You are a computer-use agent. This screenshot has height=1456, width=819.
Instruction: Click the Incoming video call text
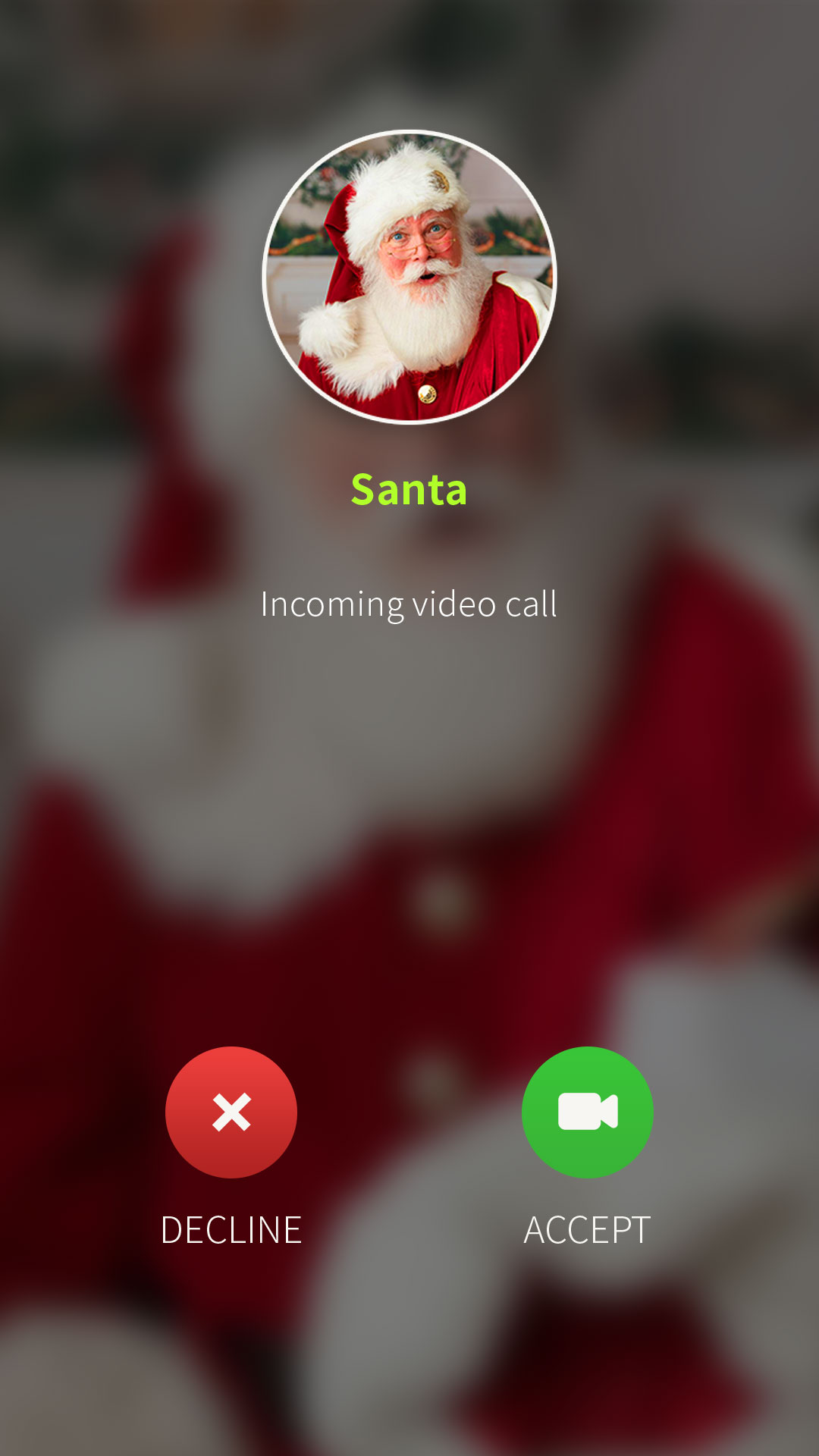[x=409, y=604]
